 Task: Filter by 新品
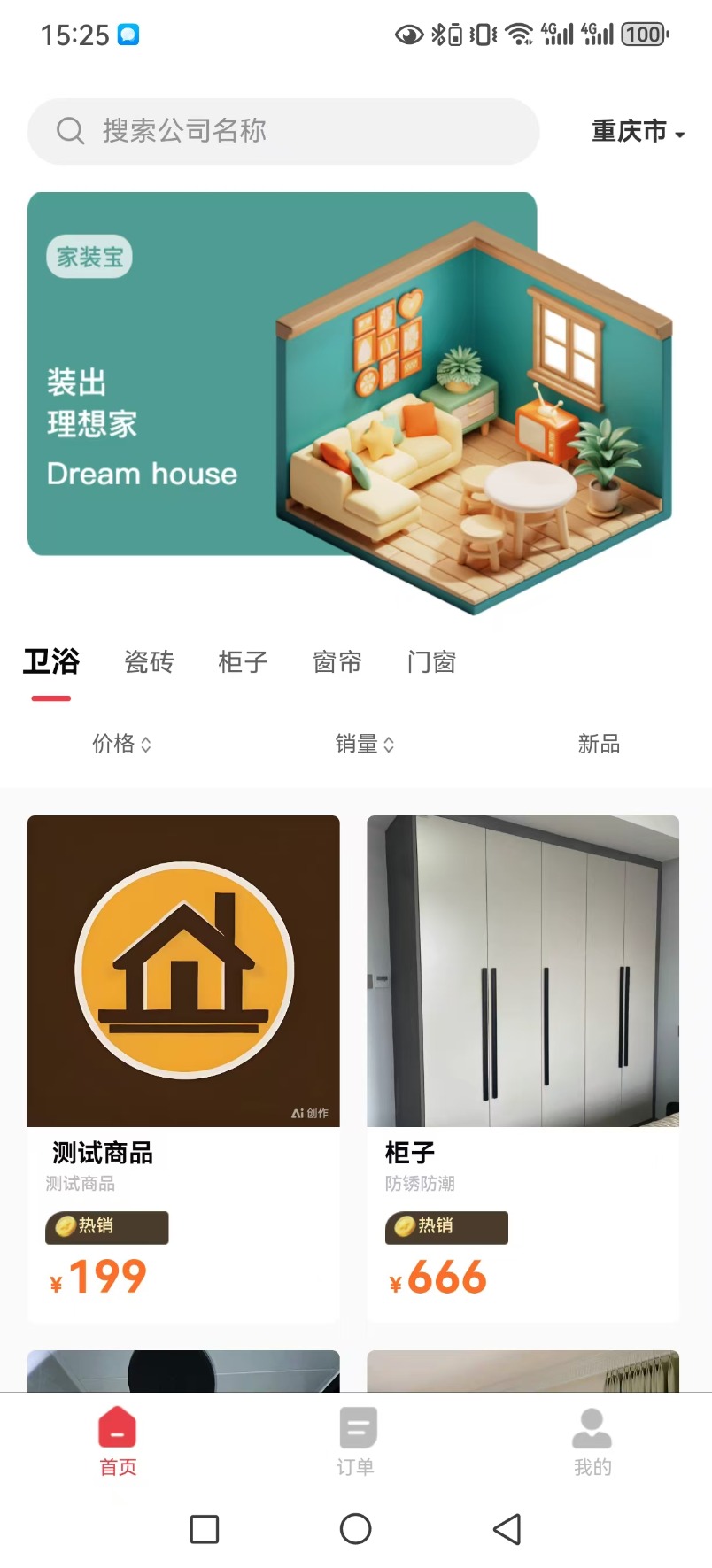(x=599, y=744)
